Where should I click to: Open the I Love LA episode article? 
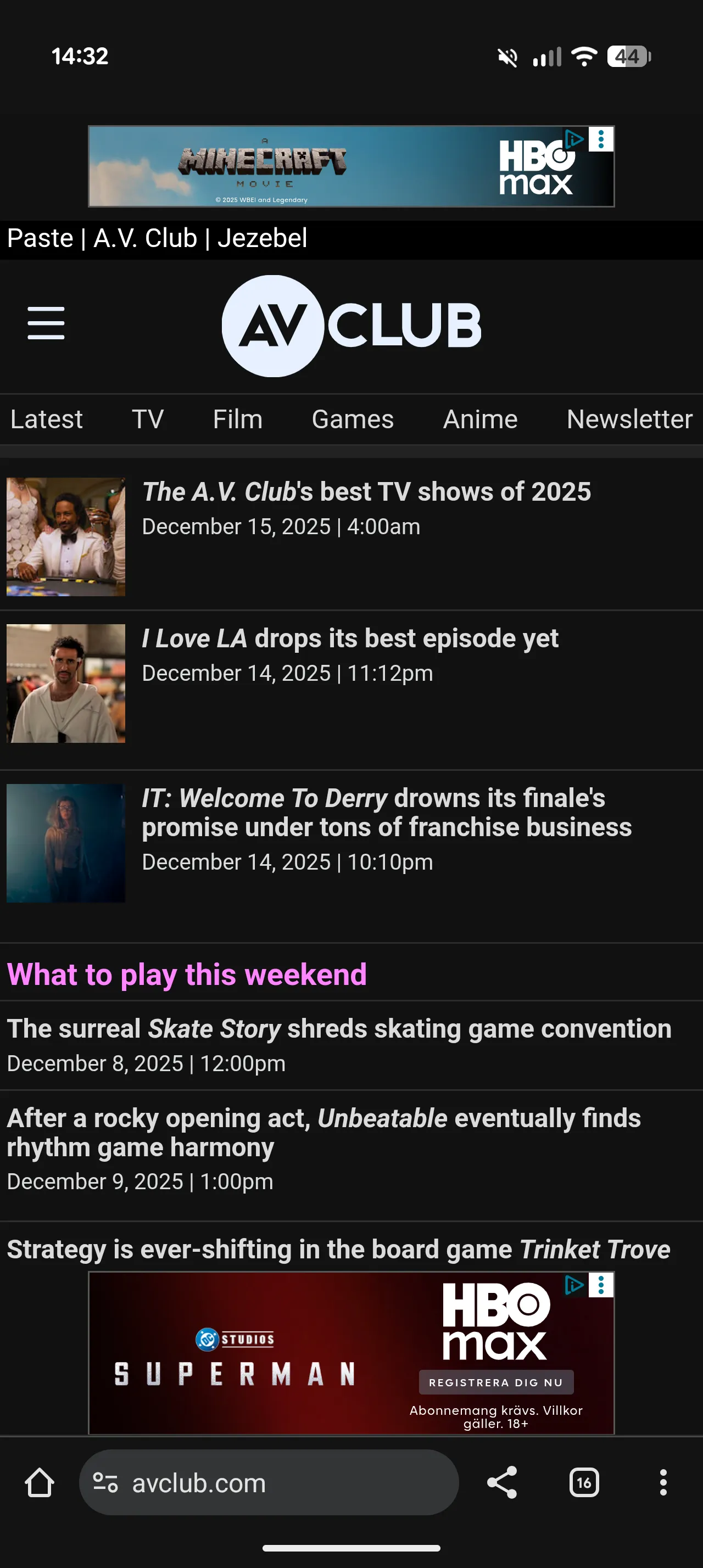point(350,639)
